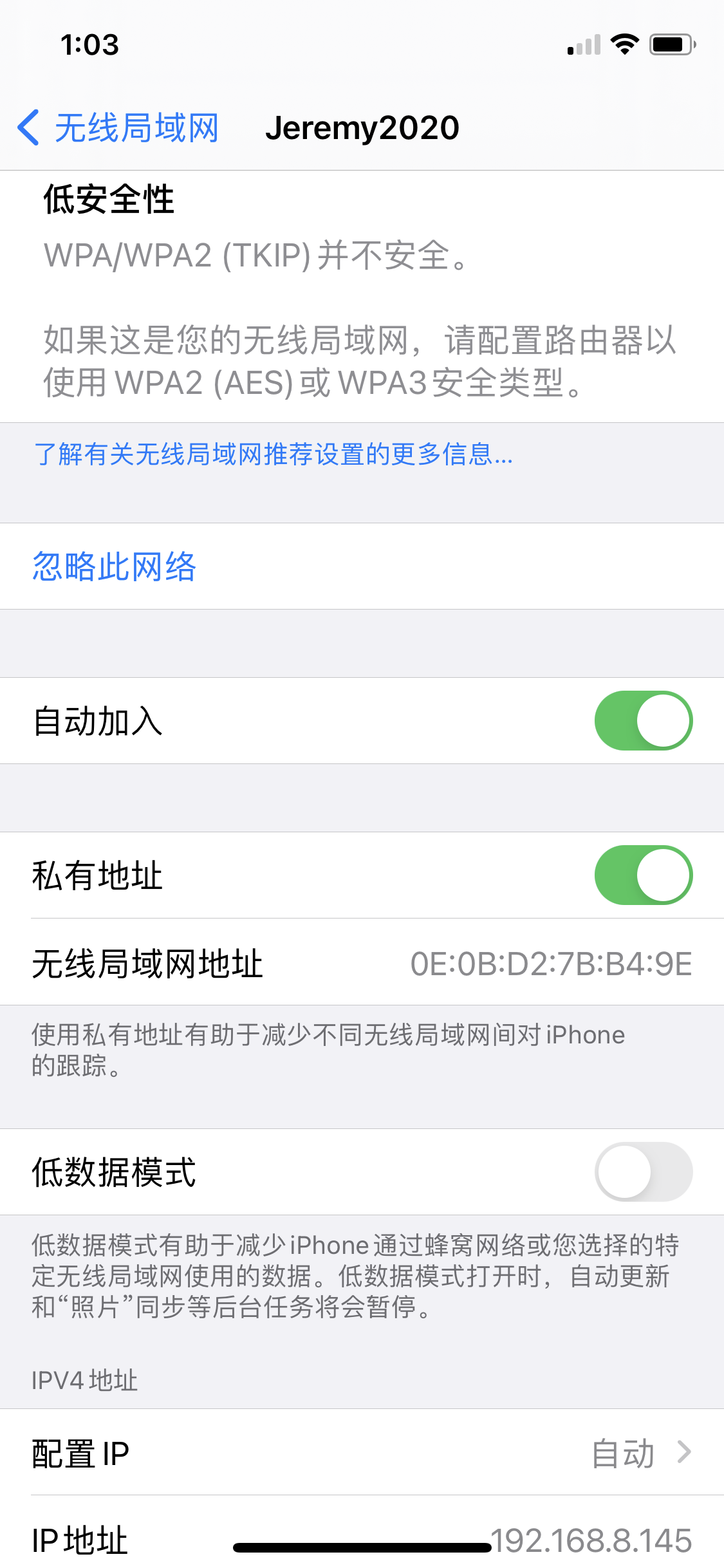Screen dimensions: 724x1568
Task: Open 配置 IP settings
Action: tap(362, 1453)
